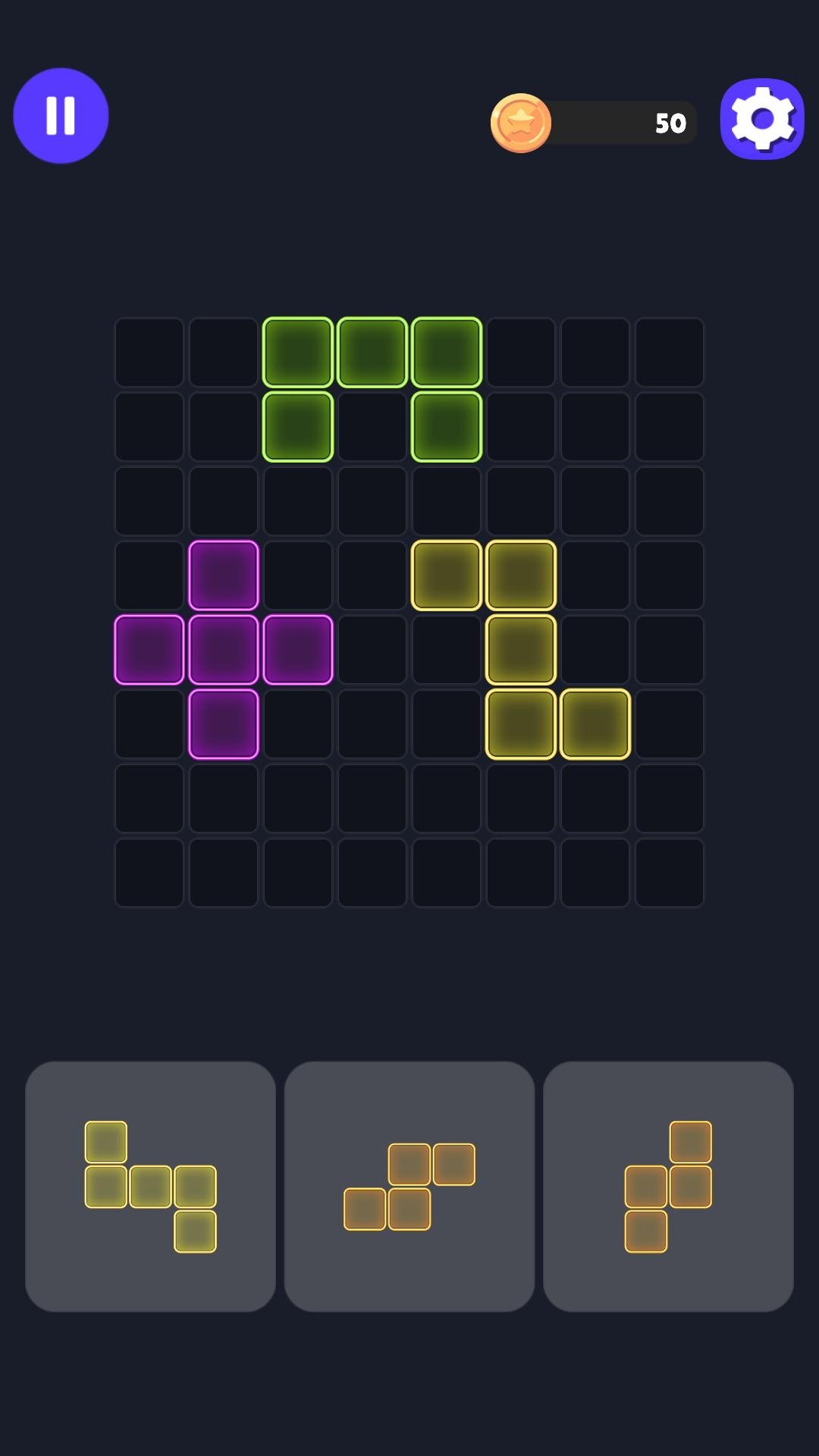Screen dimensions: 819x1456
Task: Open the settings gear
Action: pyautogui.click(x=761, y=119)
